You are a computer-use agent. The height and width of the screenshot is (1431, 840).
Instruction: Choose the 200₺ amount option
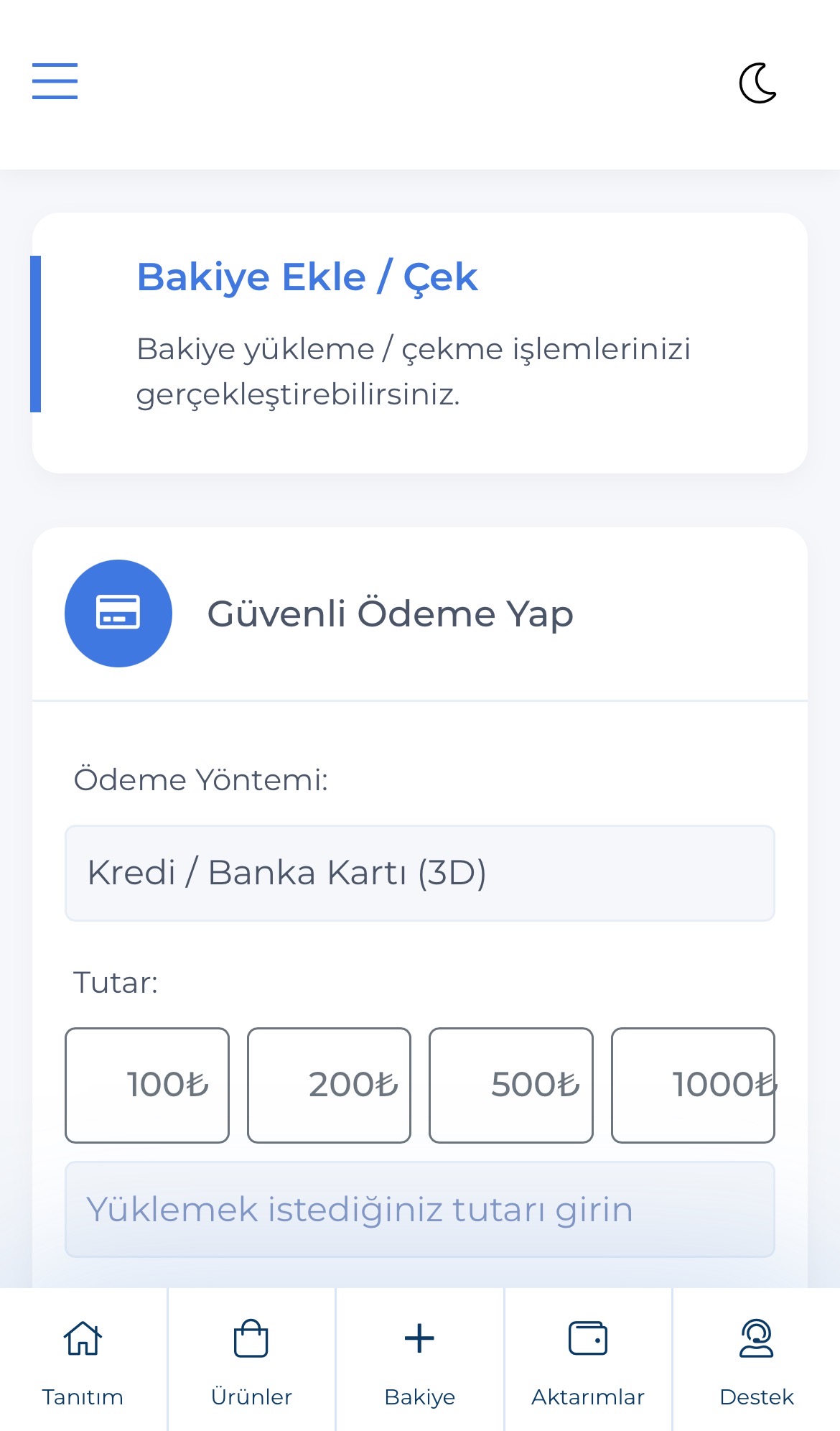329,1085
